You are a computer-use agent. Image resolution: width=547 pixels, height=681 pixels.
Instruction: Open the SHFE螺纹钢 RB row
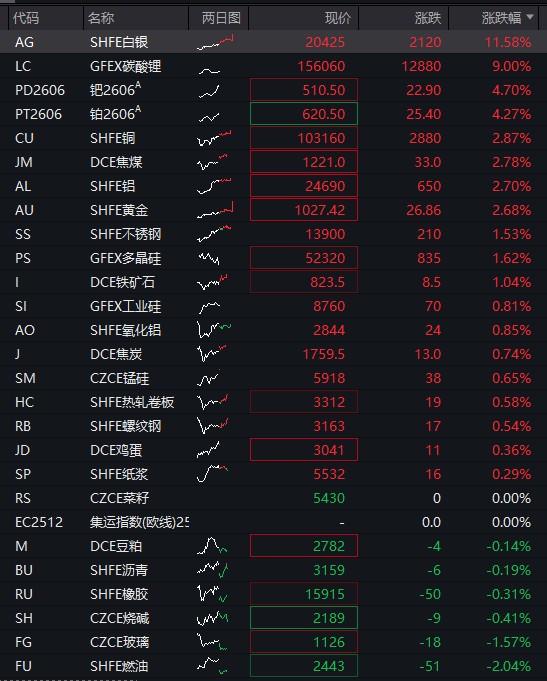tap(273, 426)
